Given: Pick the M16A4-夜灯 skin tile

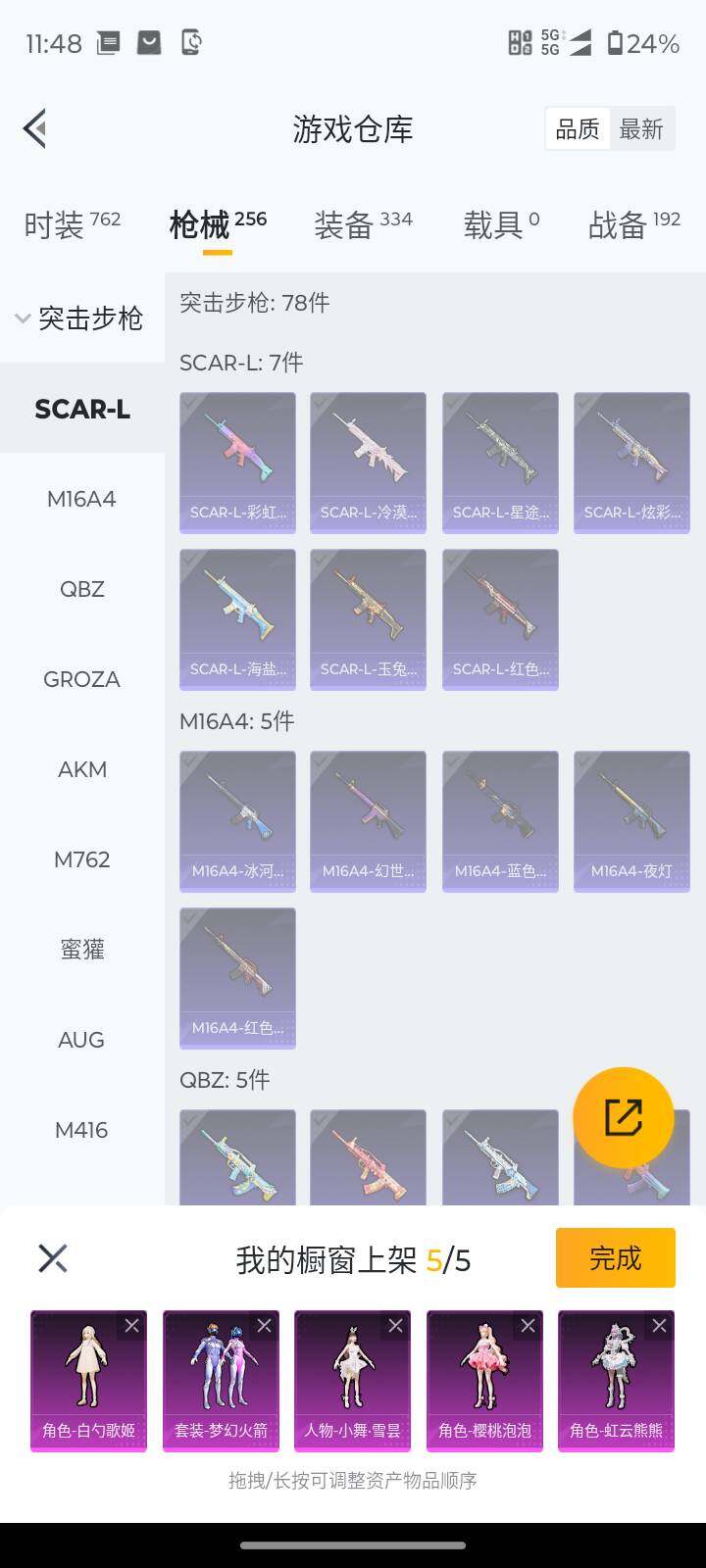Looking at the screenshot, I should tap(631, 821).
